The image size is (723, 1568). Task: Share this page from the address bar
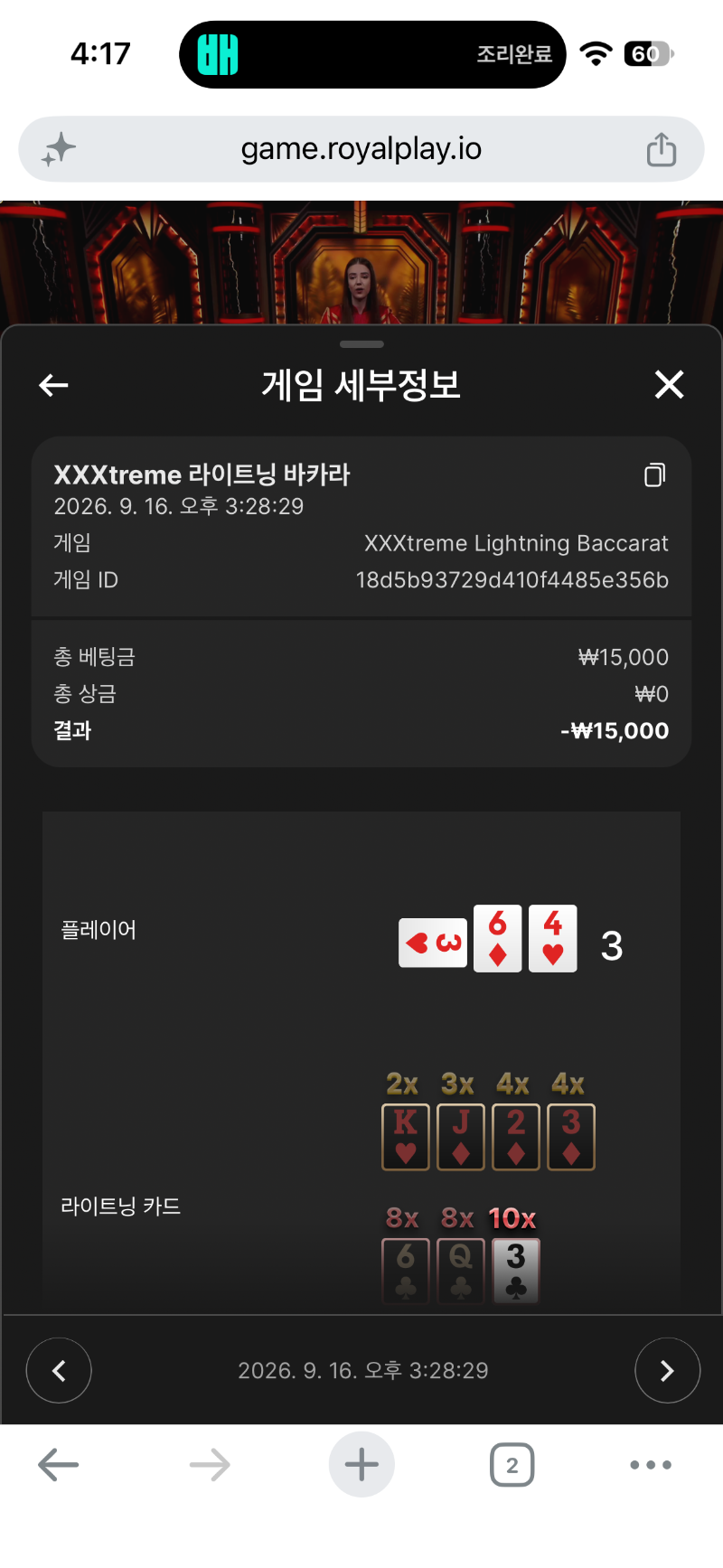[x=662, y=149]
